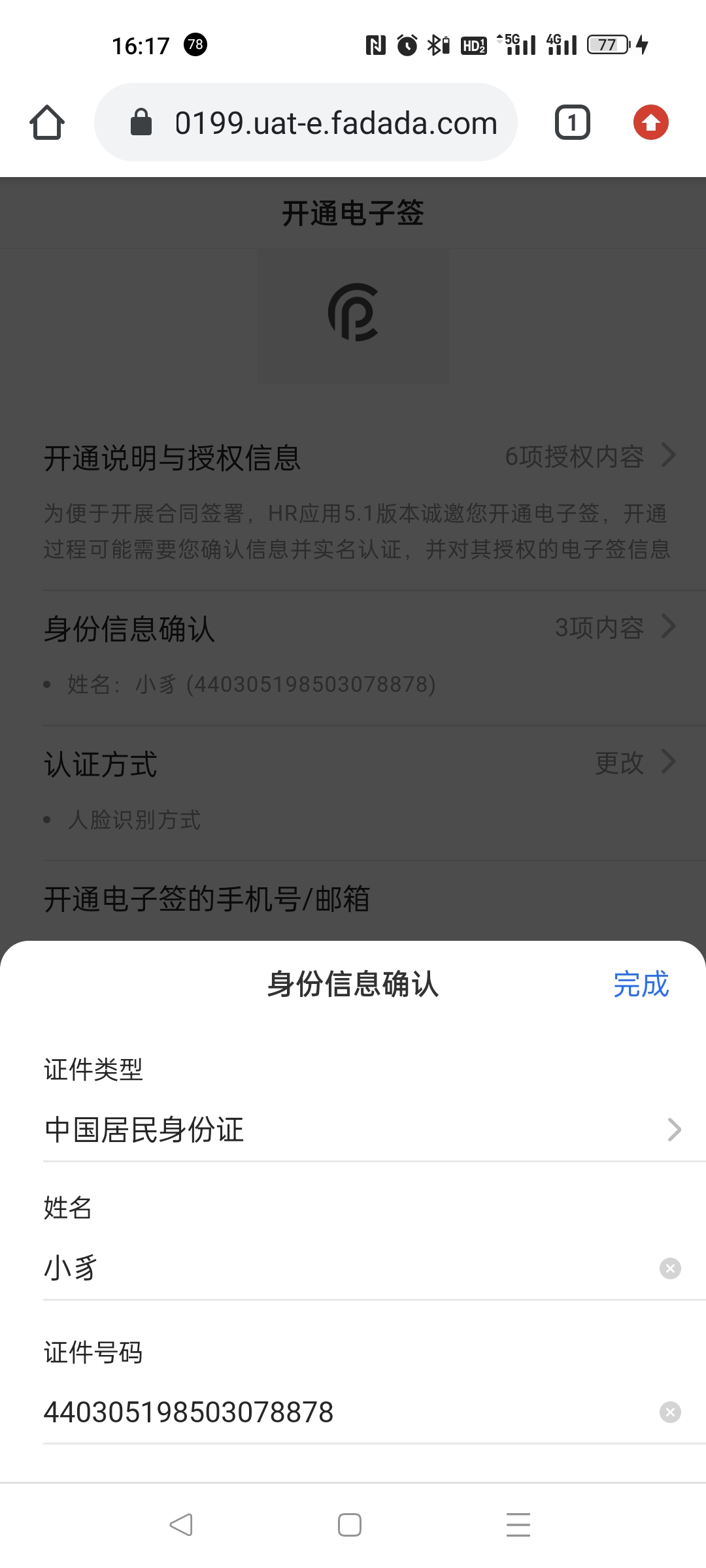The height and width of the screenshot is (1568, 706).
Task: Edit the name field 小豸
Action: click(346, 1268)
